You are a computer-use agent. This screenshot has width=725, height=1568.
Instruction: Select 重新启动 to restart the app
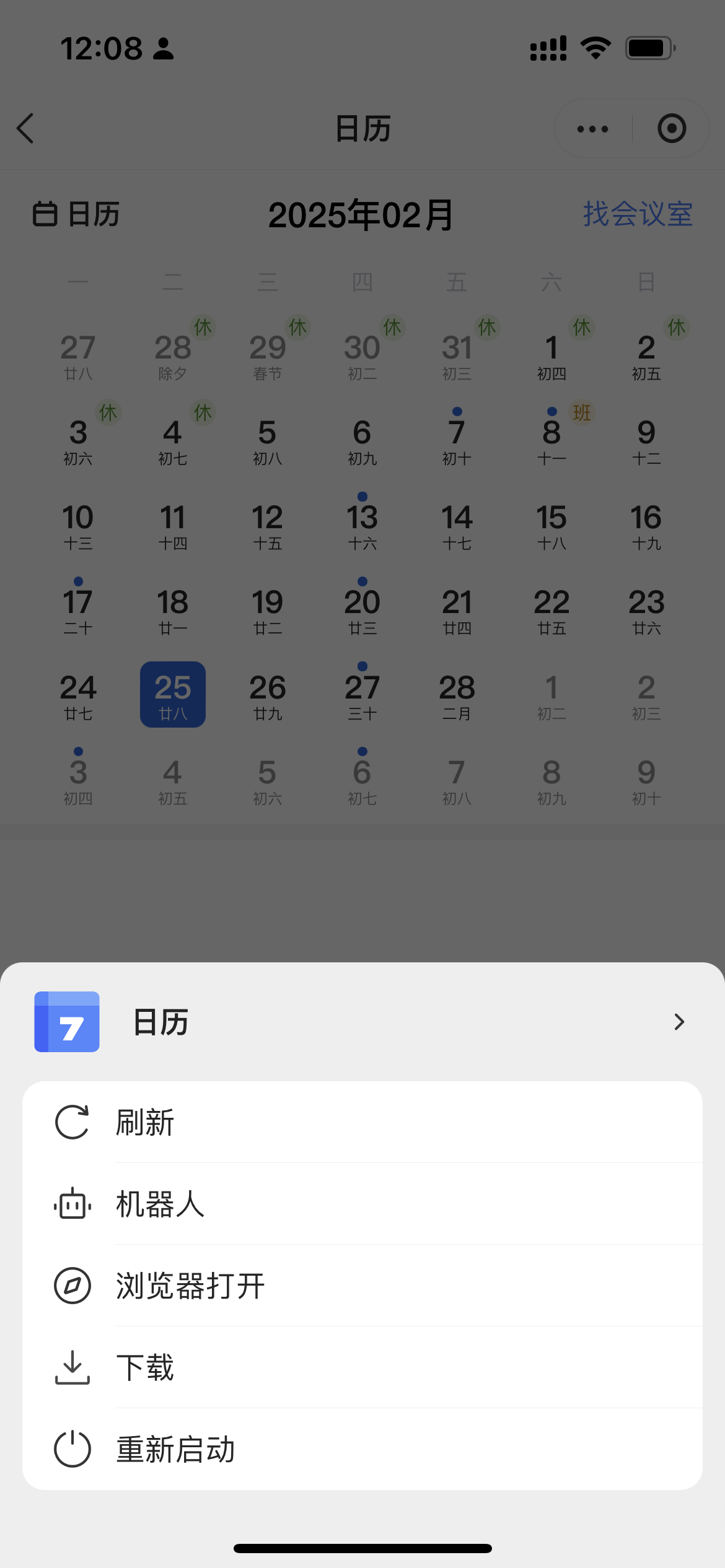[362, 1449]
